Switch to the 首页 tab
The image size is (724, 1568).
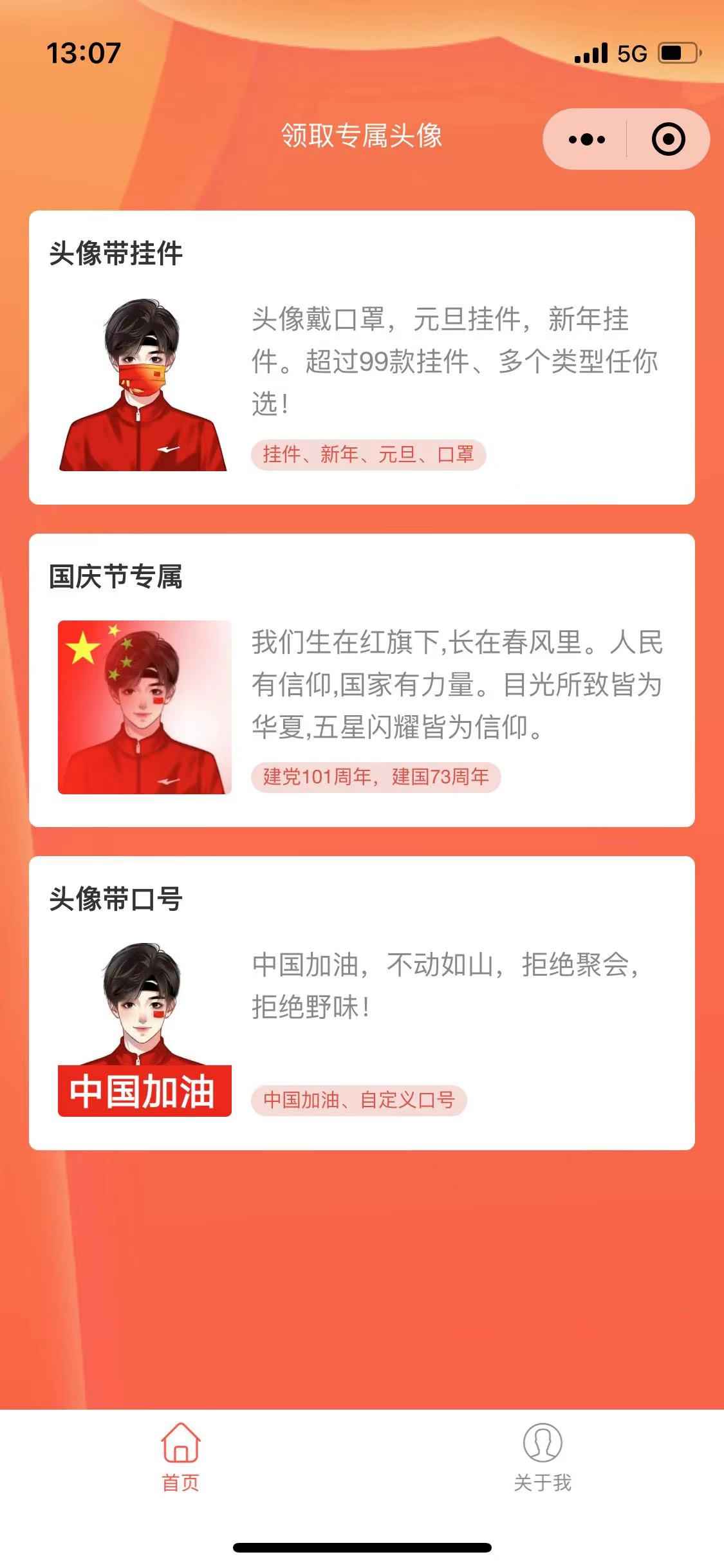(181, 1462)
